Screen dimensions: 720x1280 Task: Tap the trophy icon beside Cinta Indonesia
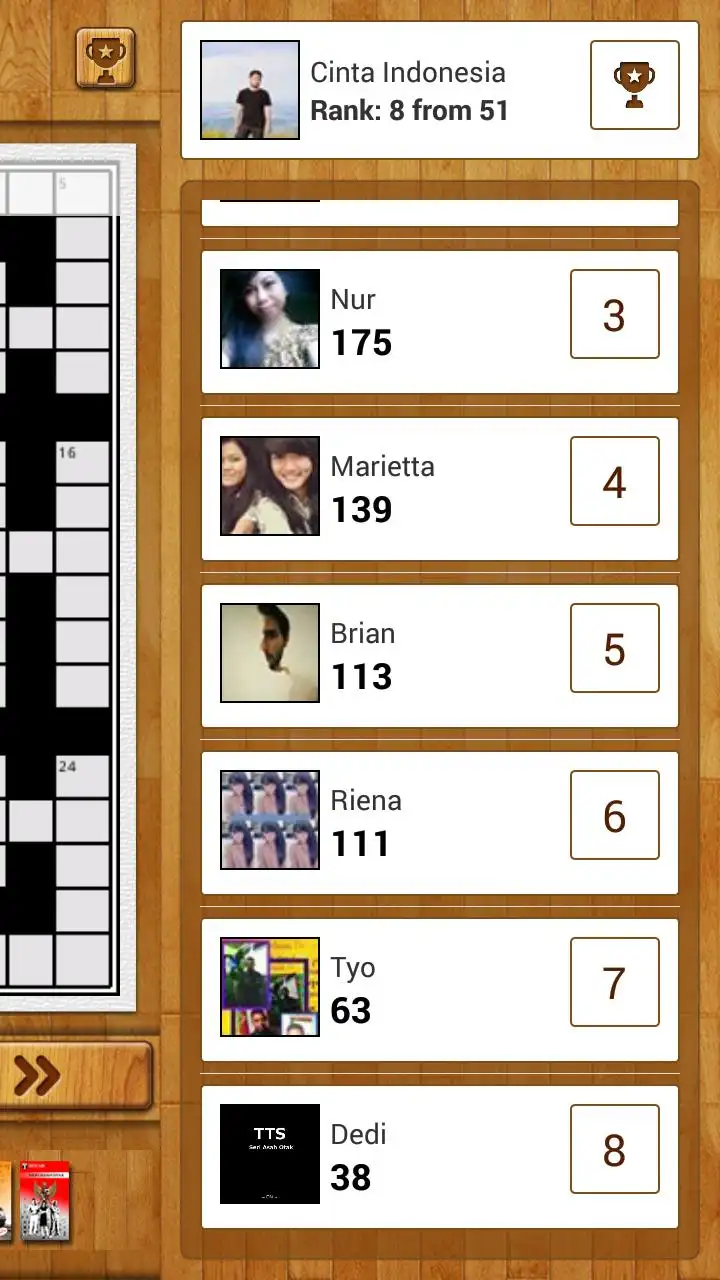(634, 85)
